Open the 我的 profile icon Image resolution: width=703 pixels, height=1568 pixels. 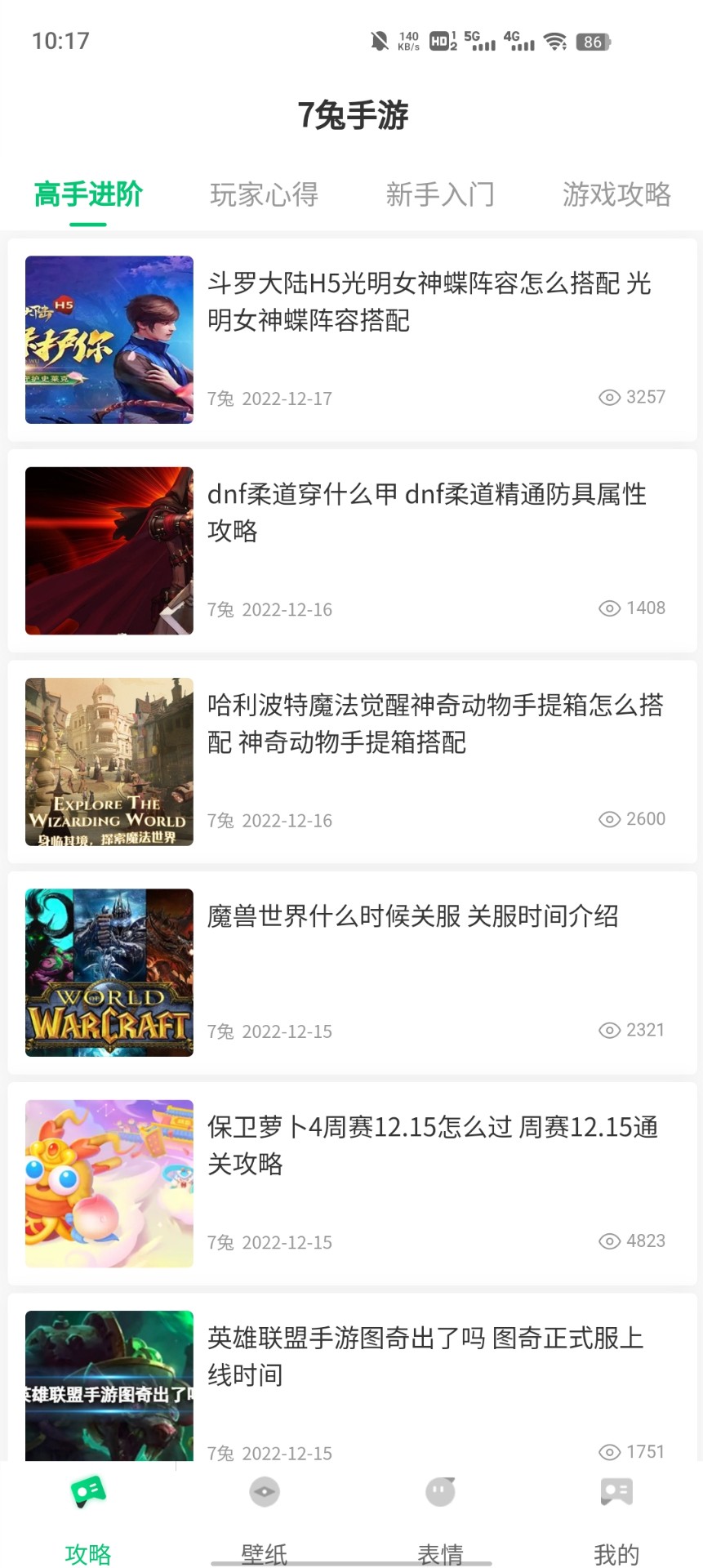click(615, 1492)
